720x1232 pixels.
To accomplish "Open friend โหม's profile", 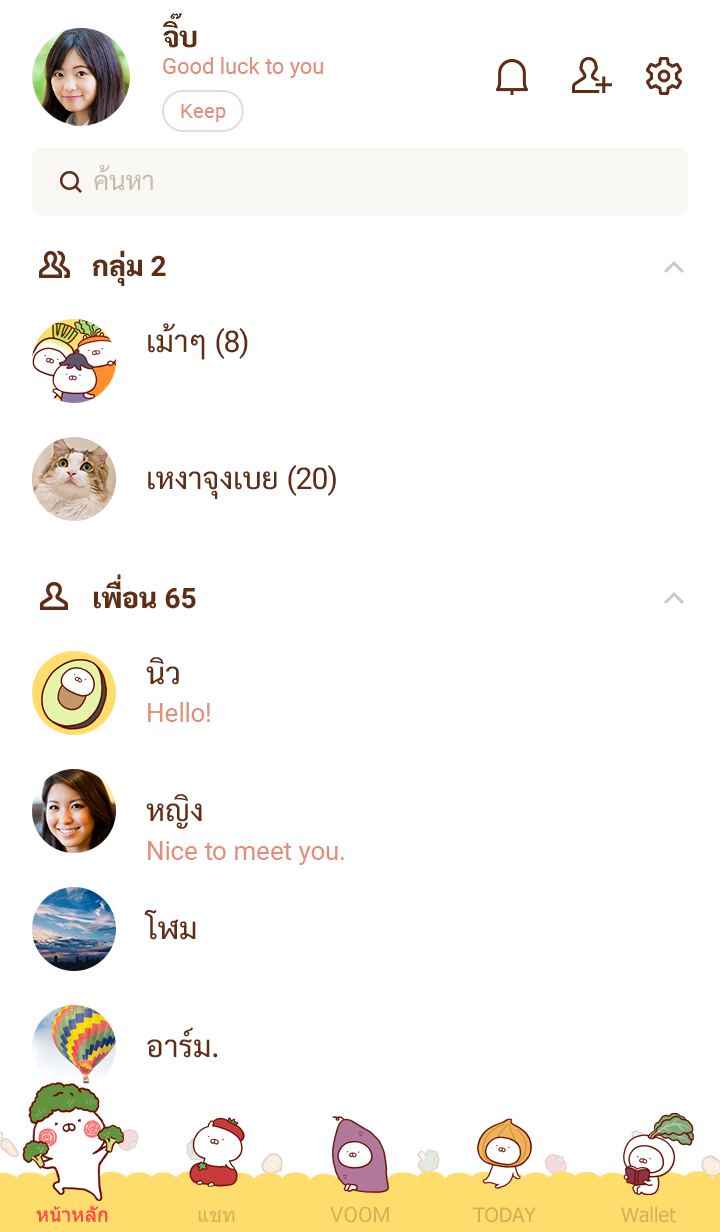I will point(171,929).
